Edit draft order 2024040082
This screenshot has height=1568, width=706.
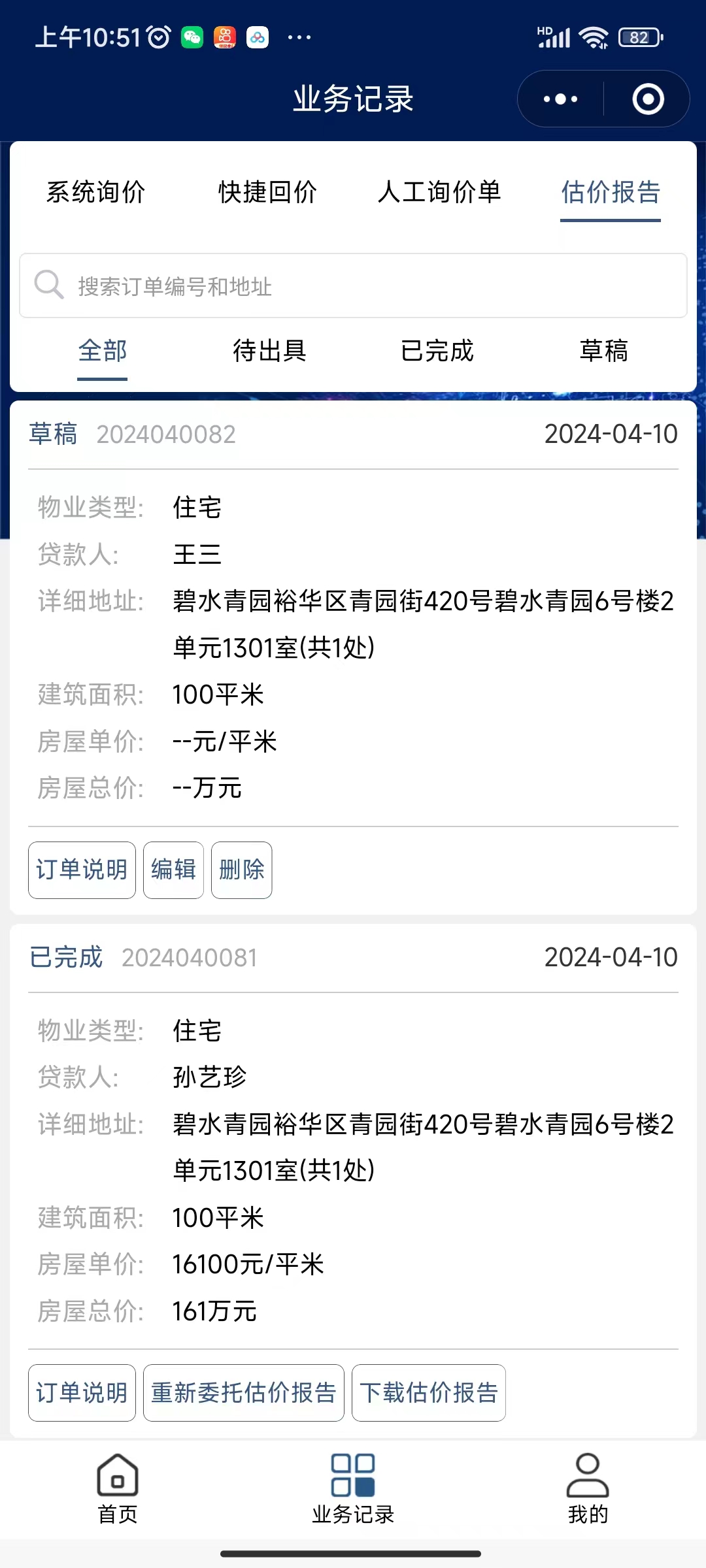click(173, 870)
